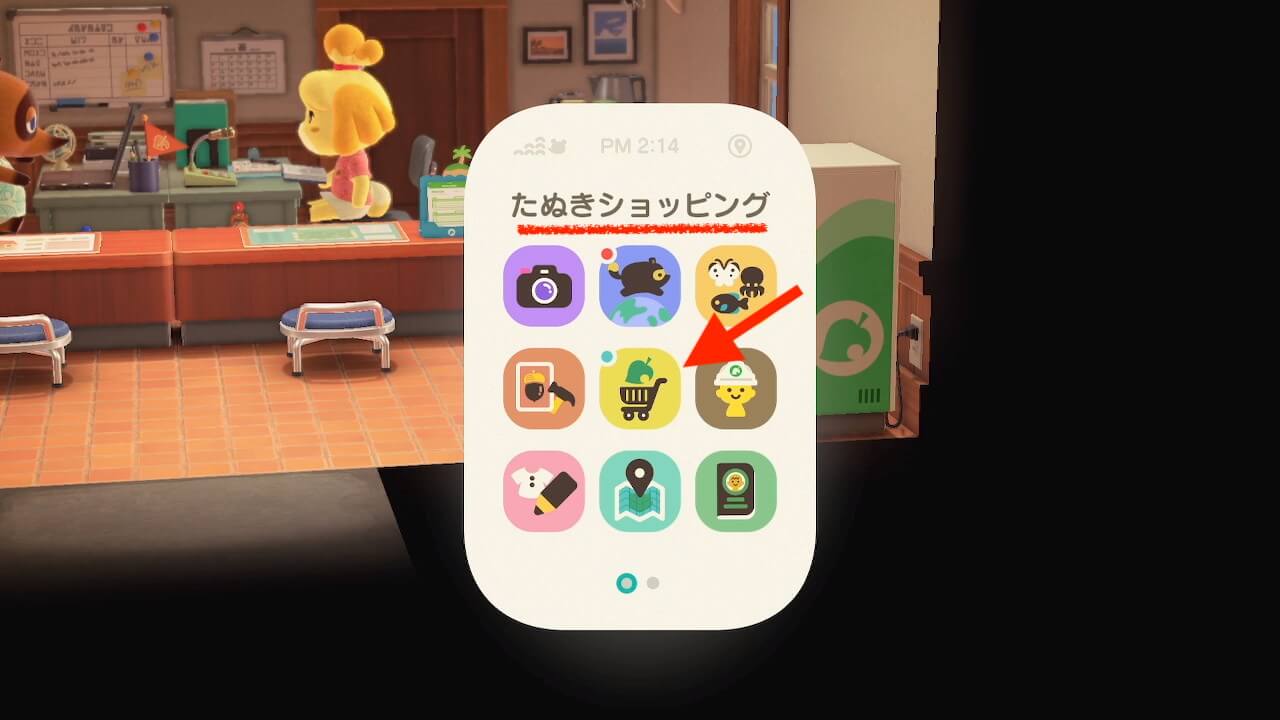The height and width of the screenshot is (720, 1280).
Task: Launch the Nook Shopping cart app
Action: [x=640, y=388]
